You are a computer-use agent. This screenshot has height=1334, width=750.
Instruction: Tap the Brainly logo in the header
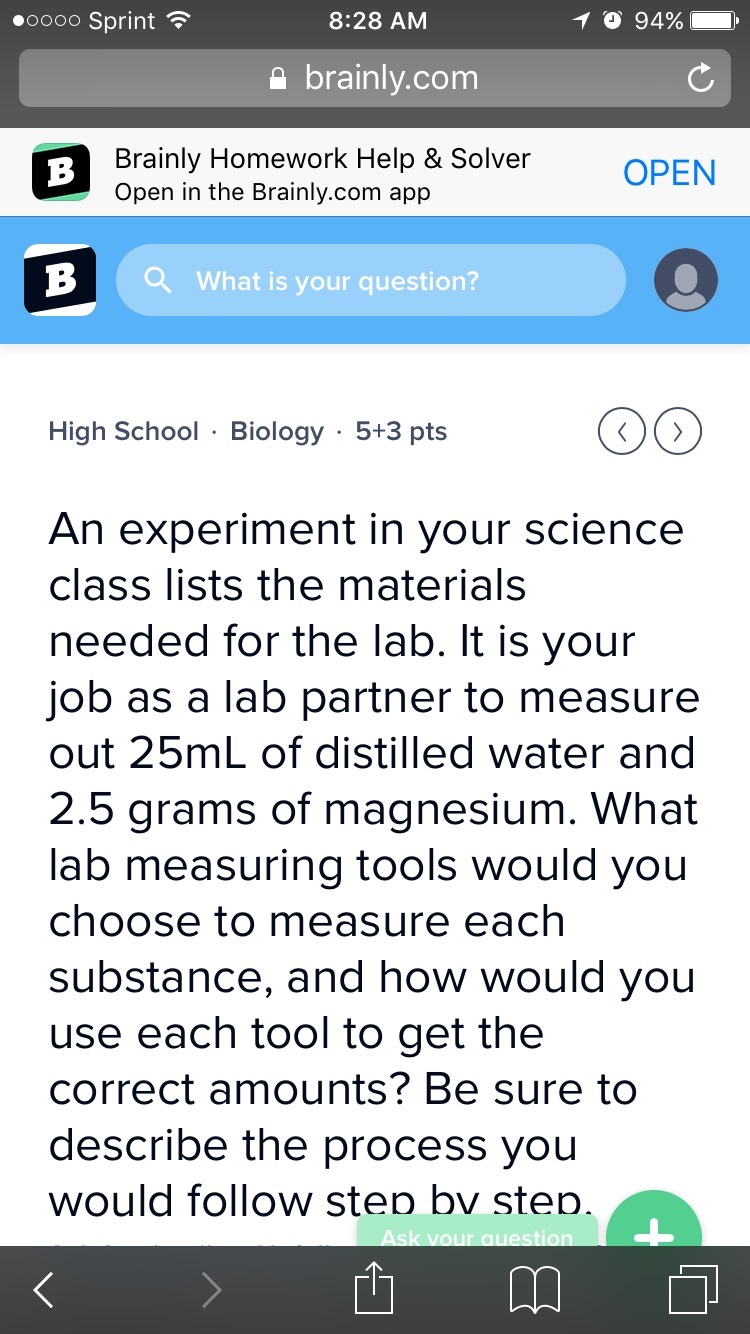point(61,280)
